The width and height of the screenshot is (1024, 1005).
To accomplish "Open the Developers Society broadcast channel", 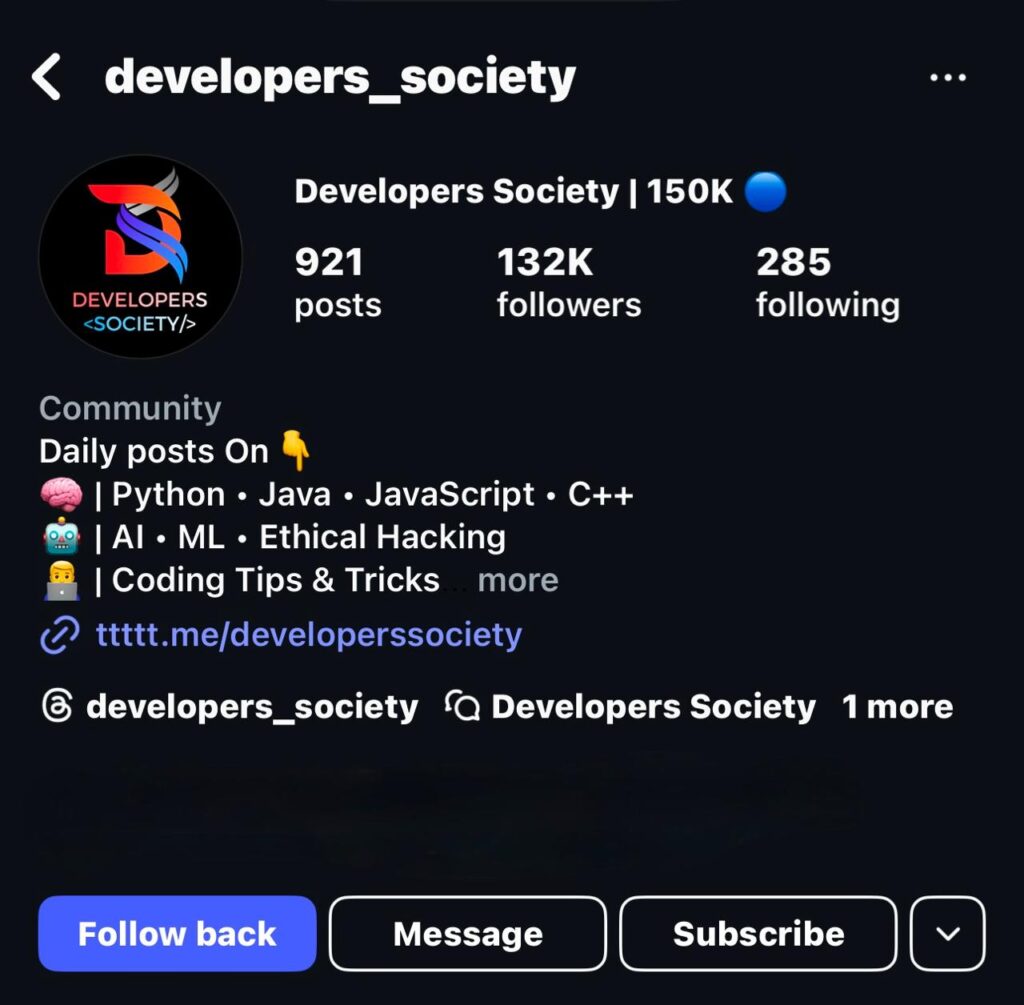I will [632, 707].
